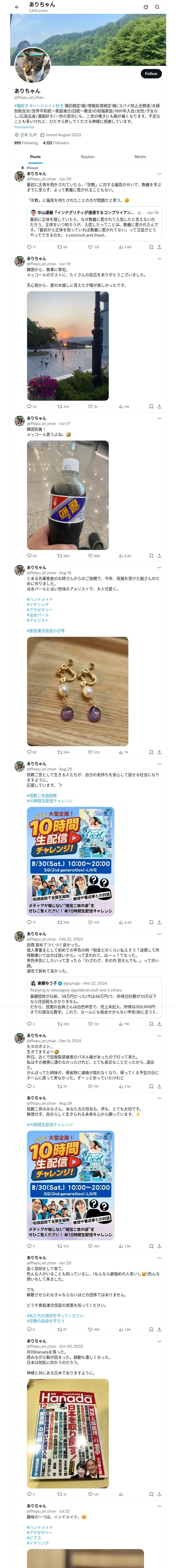Screen dimensions: 176x1568
Task: Switch to the Replies tab
Action: [87, 157]
